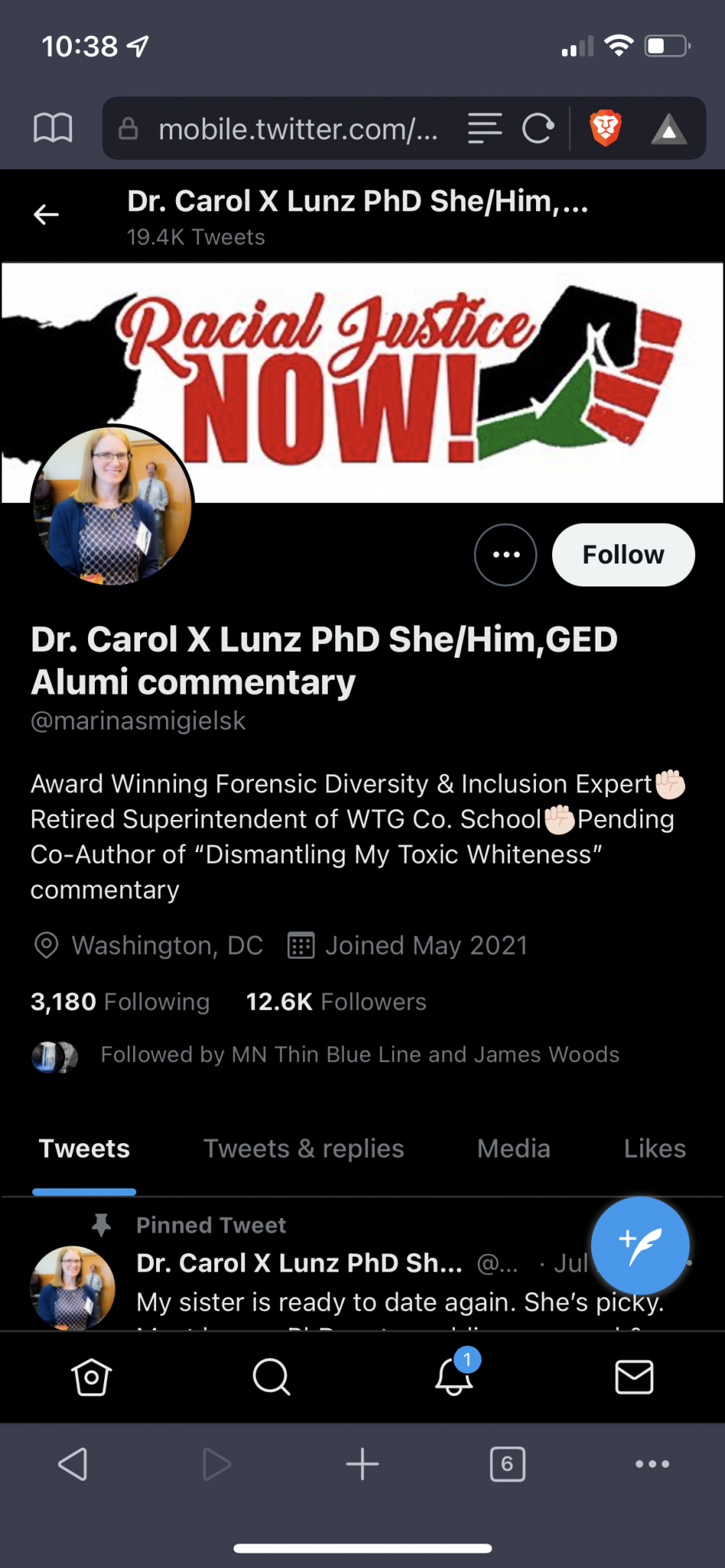Open direct messages
The width and height of the screenshot is (725, 1568).
click(x=634, y=1377)
